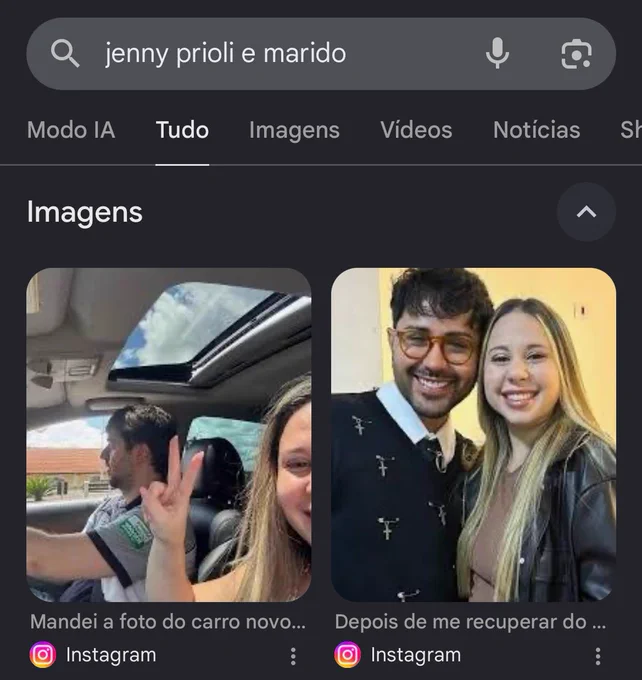The image size is (642, 680).
Task: Open the smiling couple image result
Action: [x=473, y=435]
